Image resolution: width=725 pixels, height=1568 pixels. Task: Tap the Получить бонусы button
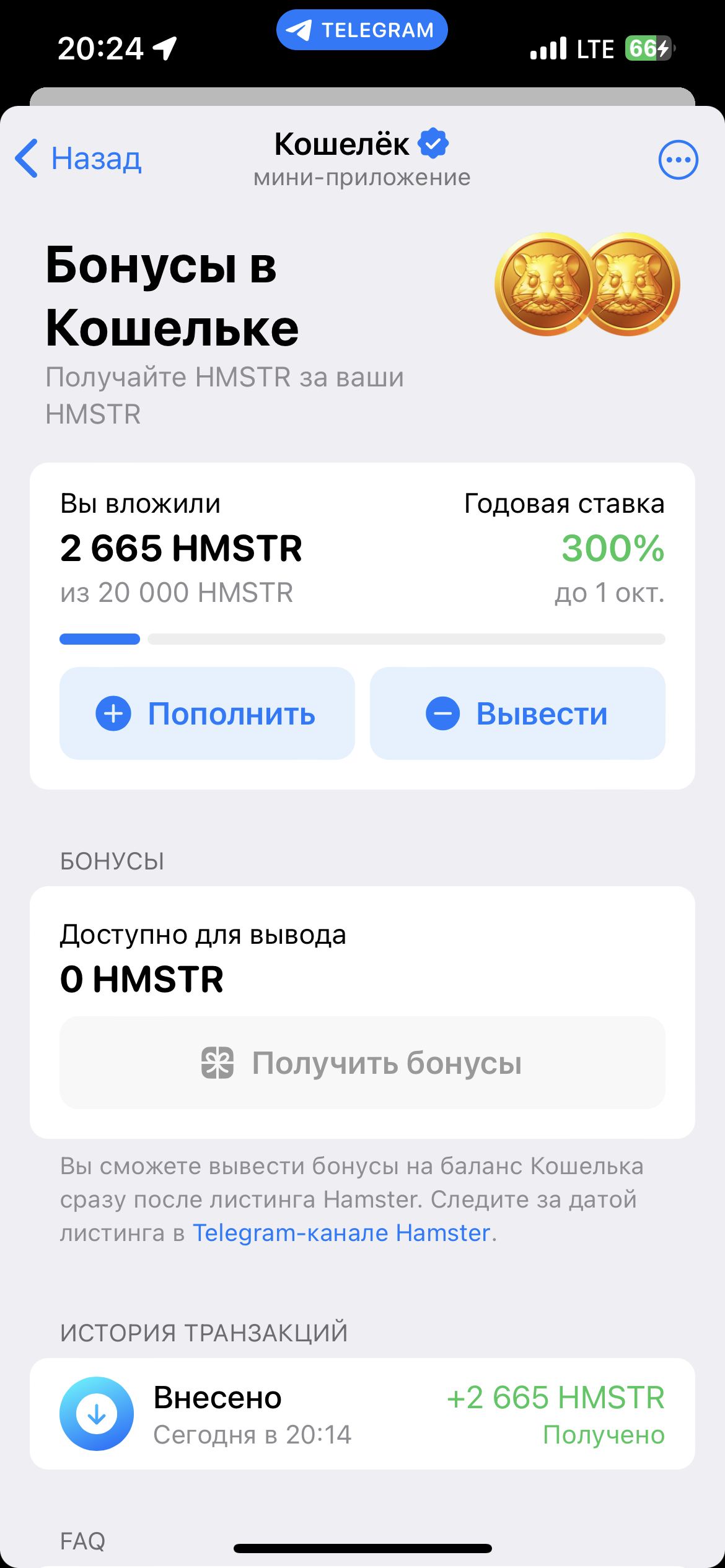pyautogui.click(x=362, y=1063)
